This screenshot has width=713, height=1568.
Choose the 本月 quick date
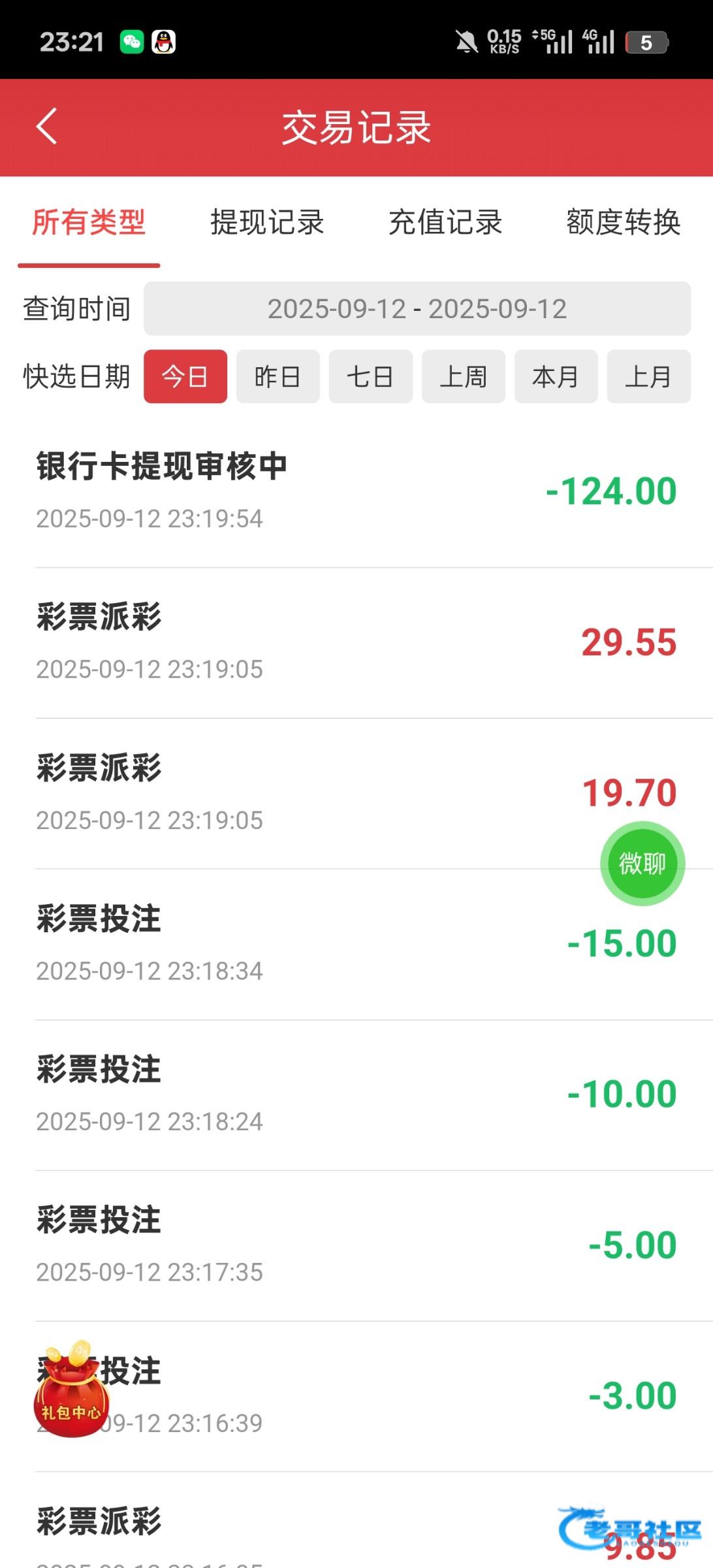pyautogui.click(x=556, y=377)
